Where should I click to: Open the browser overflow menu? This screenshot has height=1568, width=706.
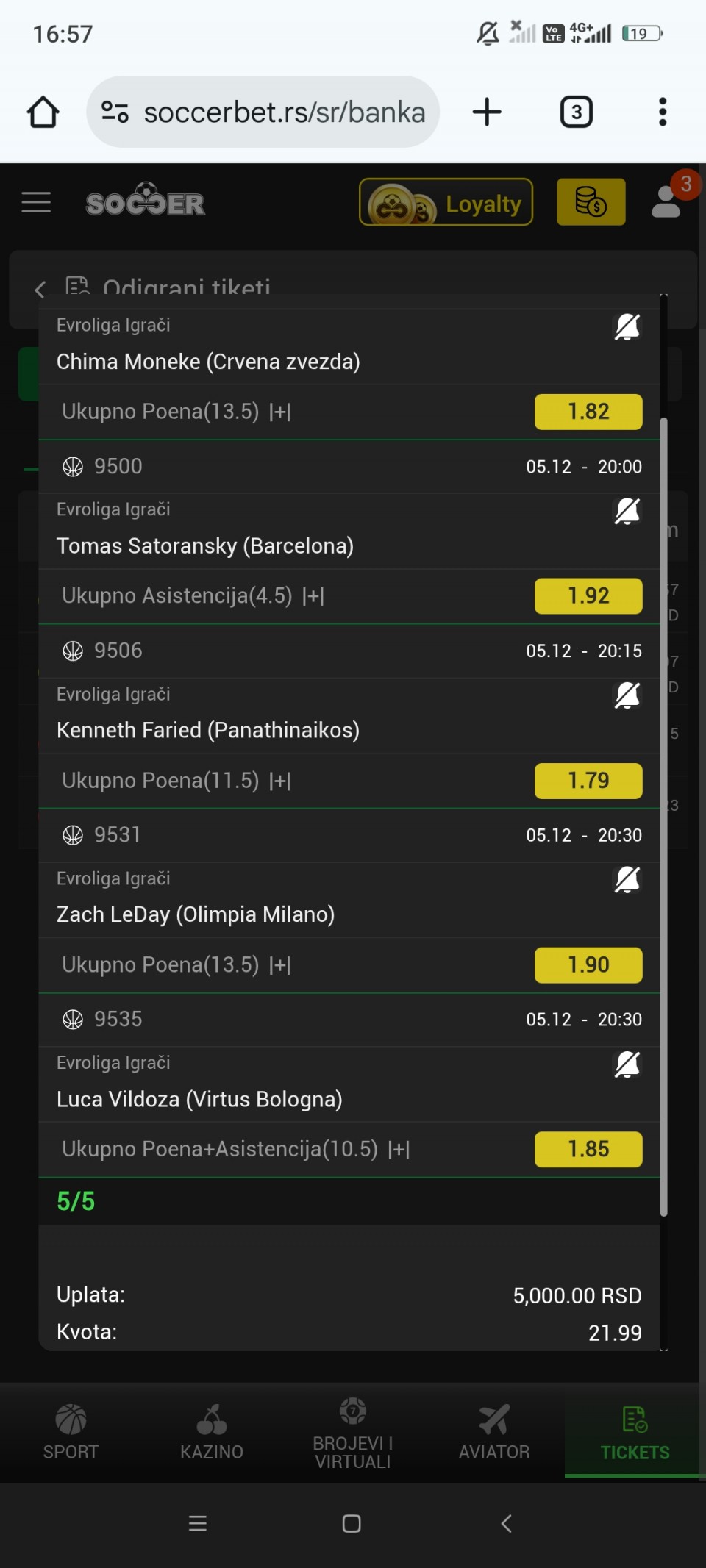coord(663,112)
